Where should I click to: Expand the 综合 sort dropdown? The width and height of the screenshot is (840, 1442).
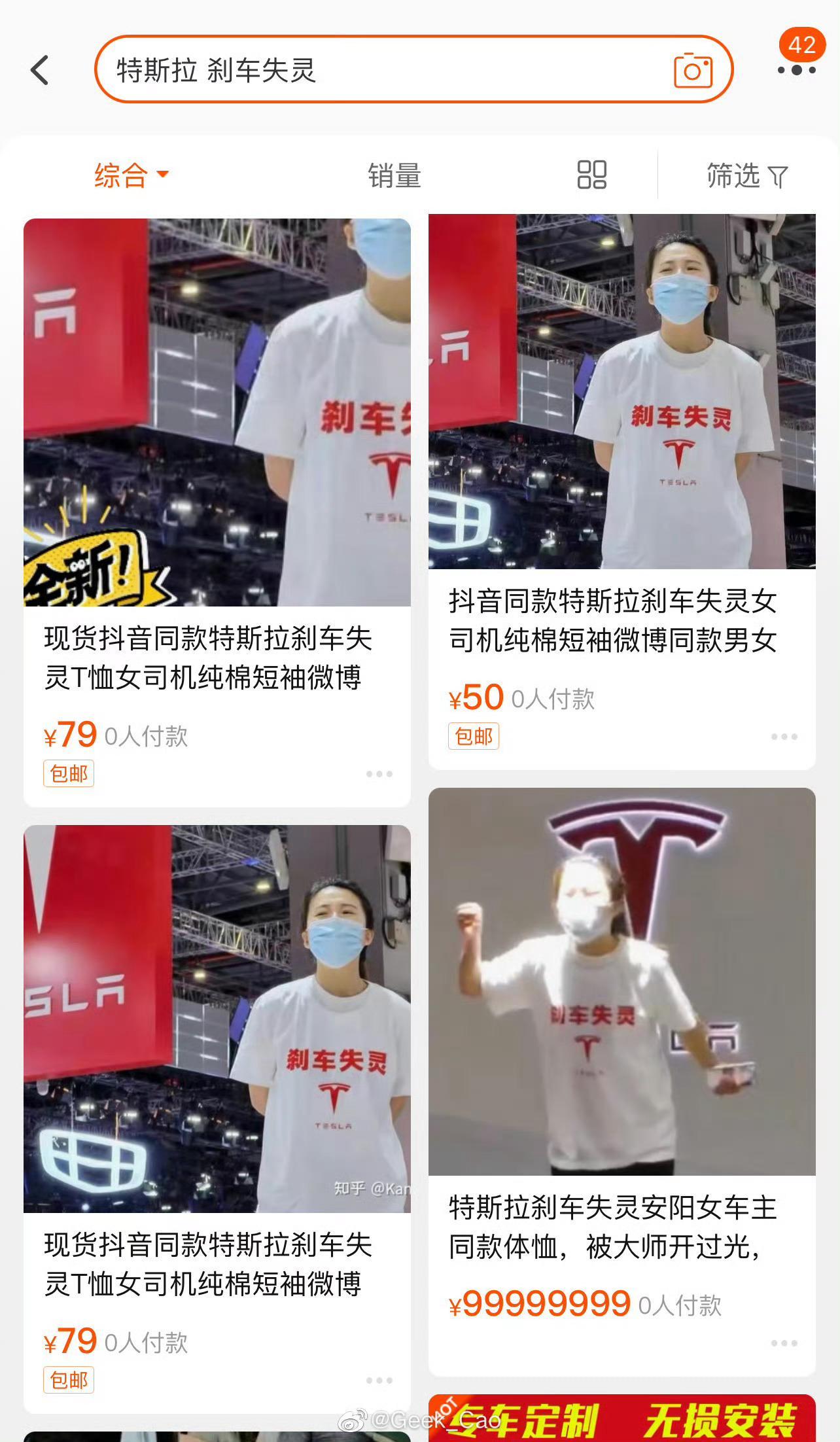[131, 175]
